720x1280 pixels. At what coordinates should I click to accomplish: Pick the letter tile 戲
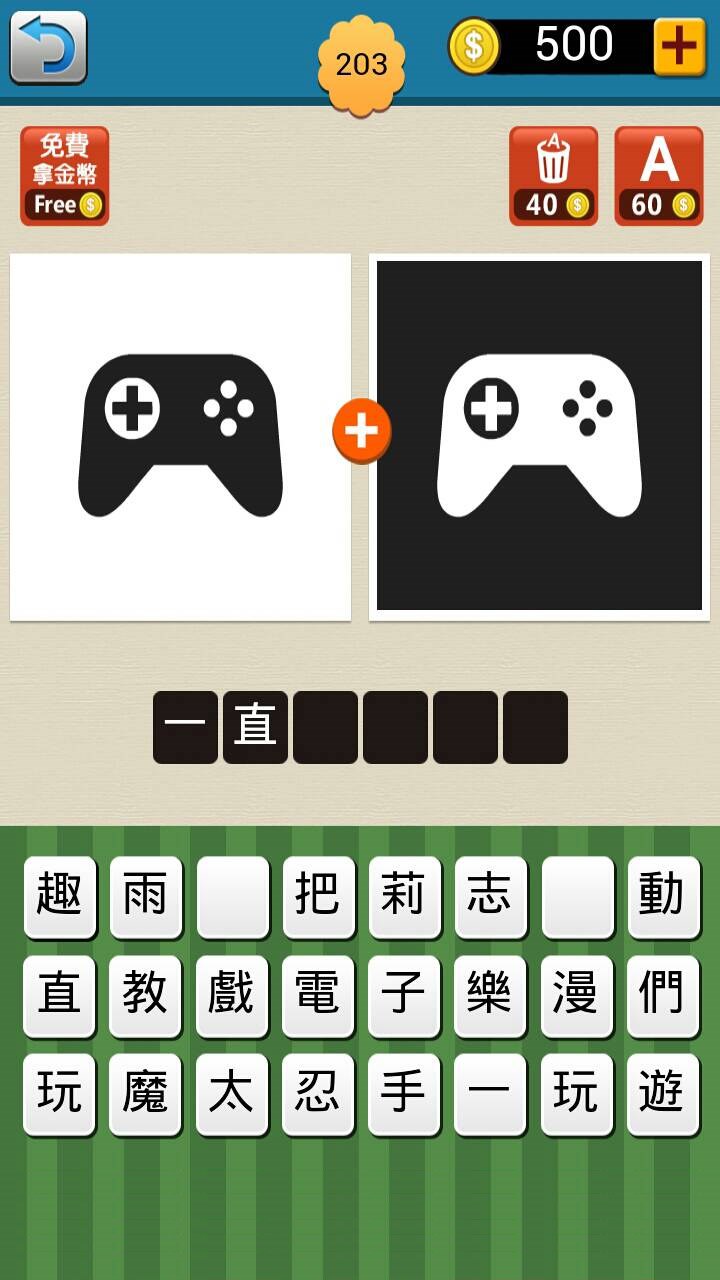(x=232, y=995)
